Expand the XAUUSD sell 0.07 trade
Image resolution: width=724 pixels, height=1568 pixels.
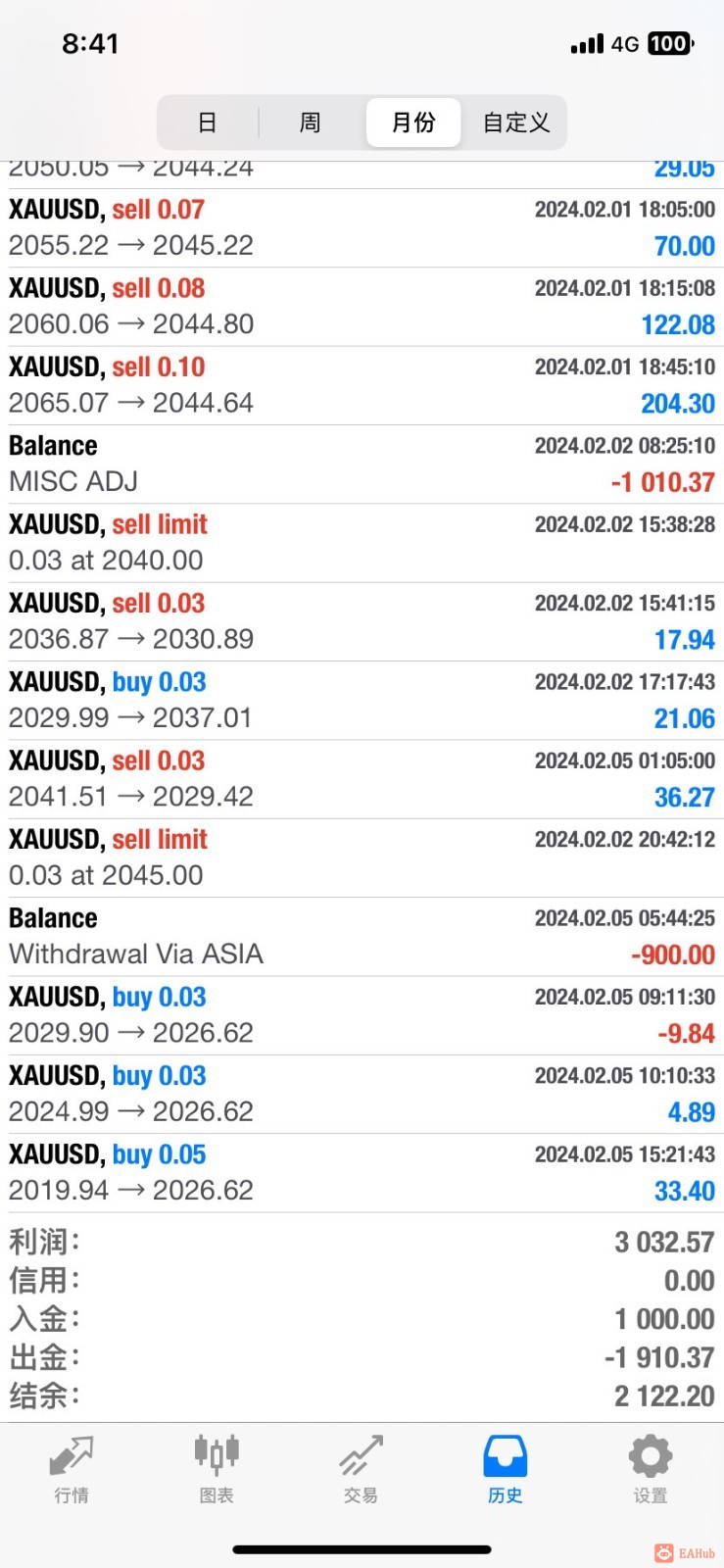click(362, 227)
